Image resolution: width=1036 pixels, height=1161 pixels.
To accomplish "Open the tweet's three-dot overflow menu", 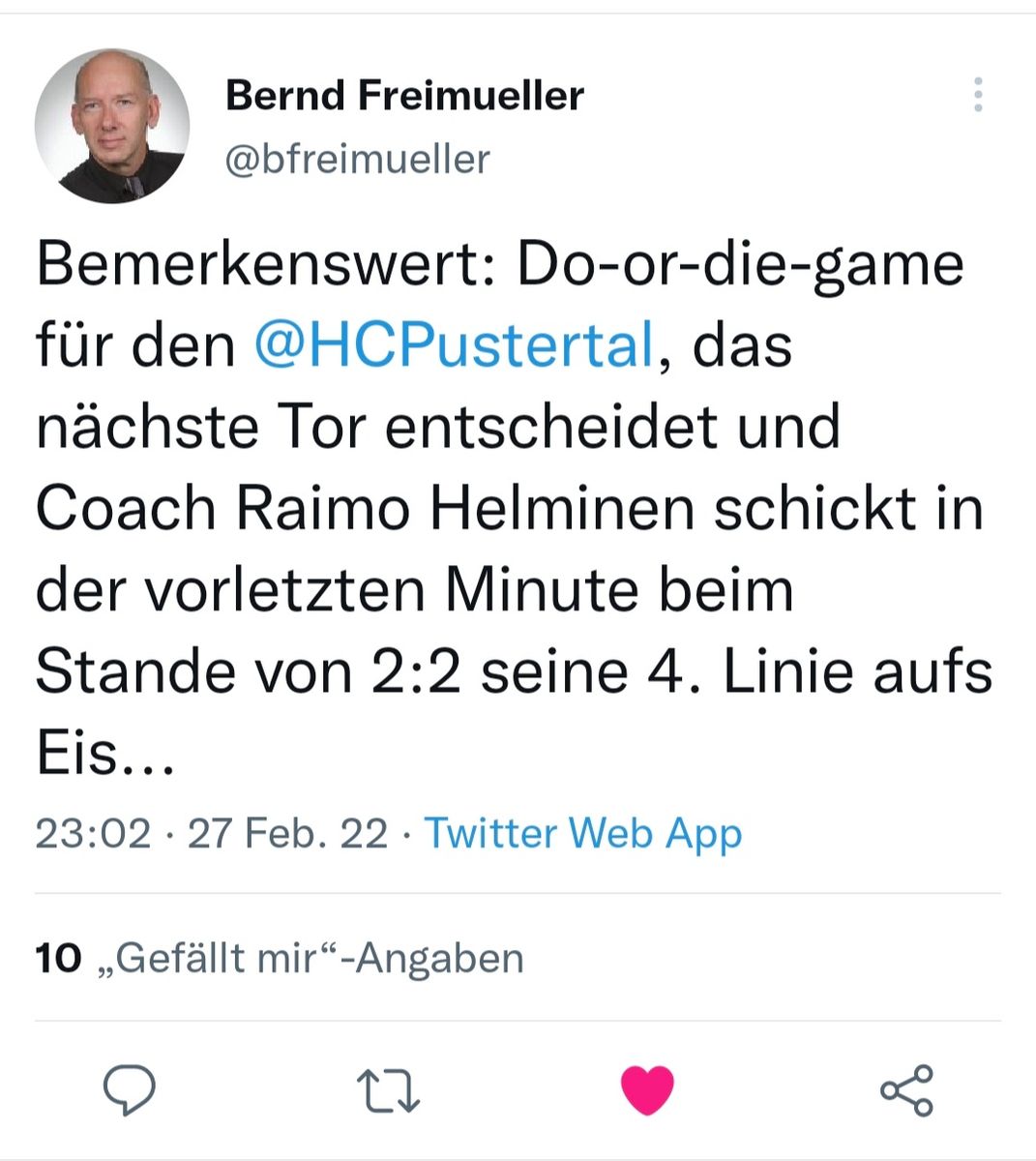I will point(978,95).
